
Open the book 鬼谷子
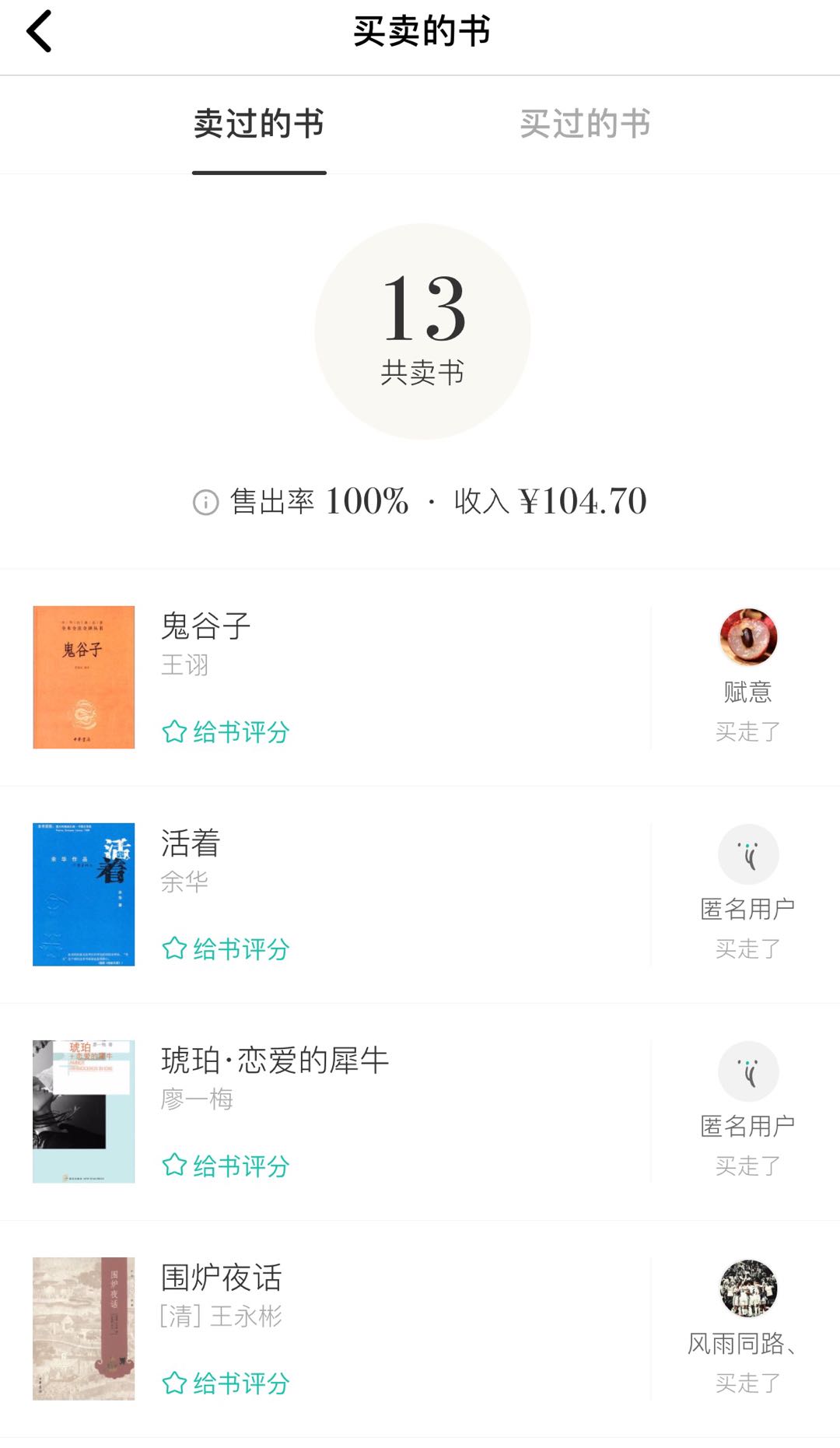tap(205, 626)
